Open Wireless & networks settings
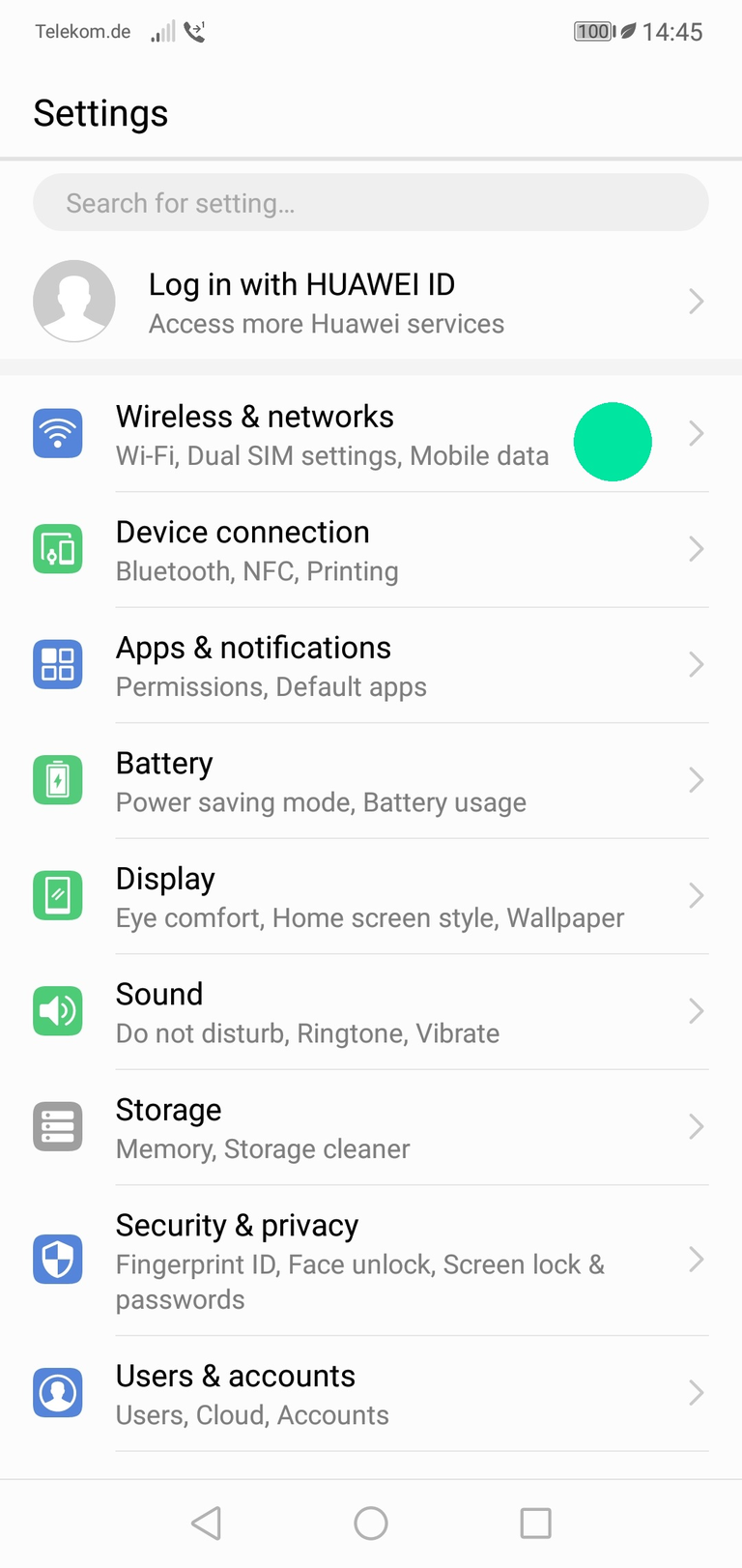 [x=371, y=434]
